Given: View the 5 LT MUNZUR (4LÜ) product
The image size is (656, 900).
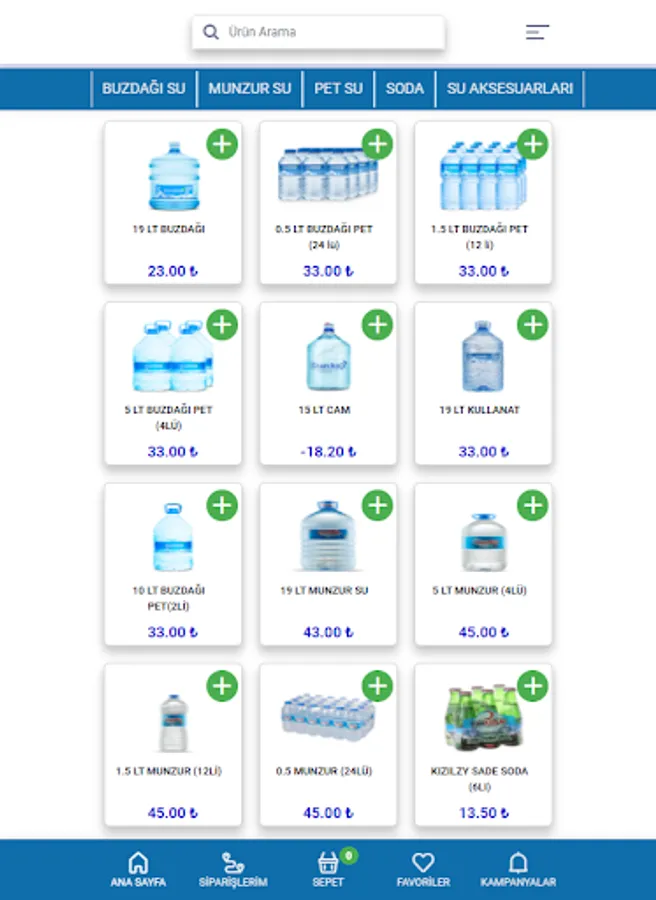Looking at the screenshot, I should [483, 565].
